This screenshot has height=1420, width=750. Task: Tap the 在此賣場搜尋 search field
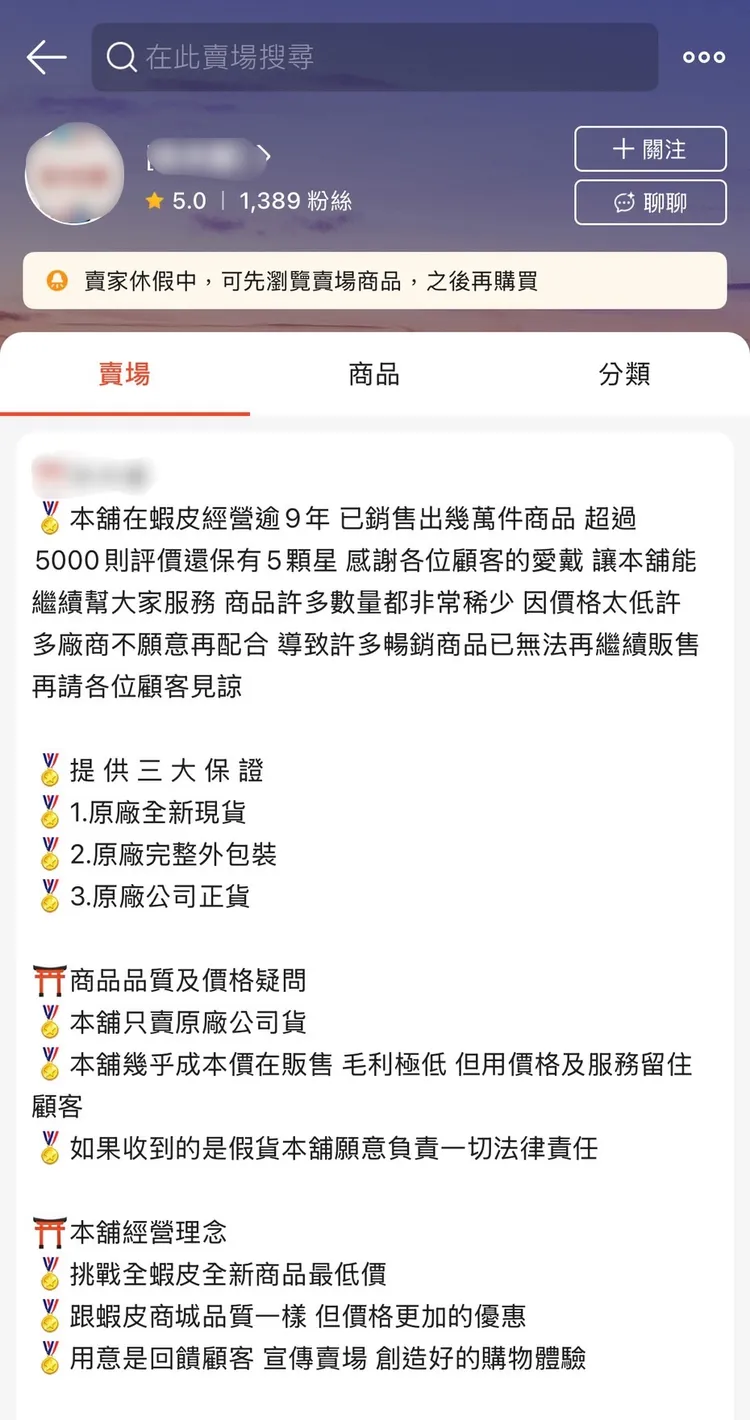click(x=375, y=57)
